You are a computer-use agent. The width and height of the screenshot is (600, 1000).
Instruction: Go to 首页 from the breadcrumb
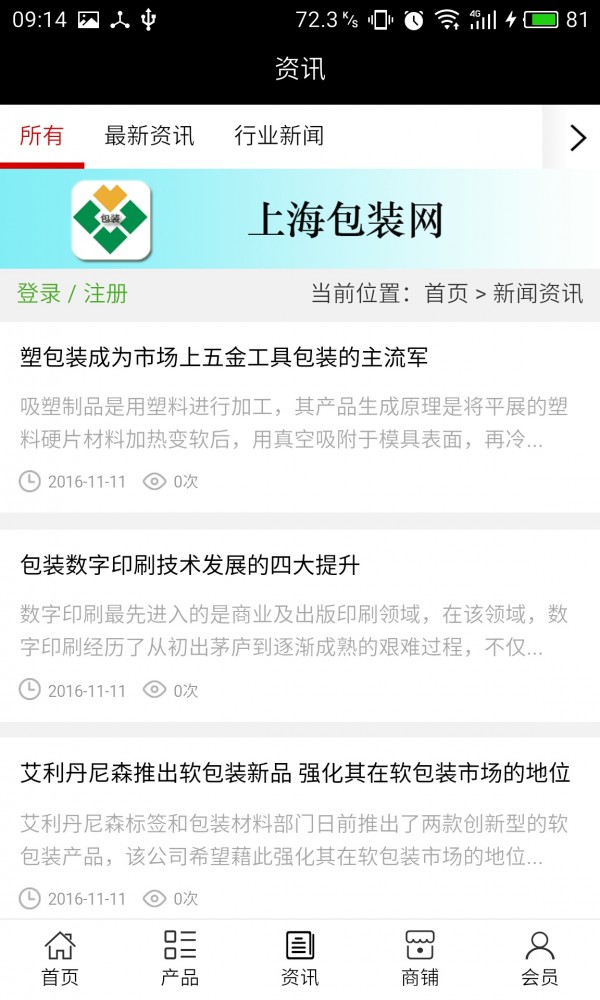click(x=446, y=293)
